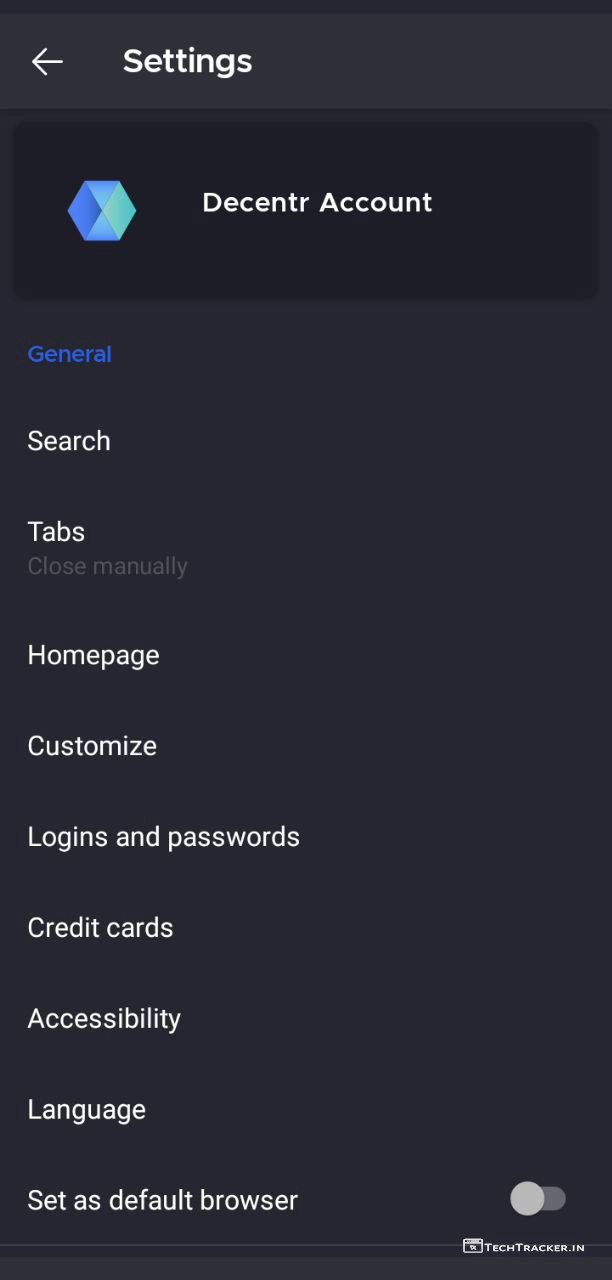
Task: Open Search settings
Action: coord(69,441)
